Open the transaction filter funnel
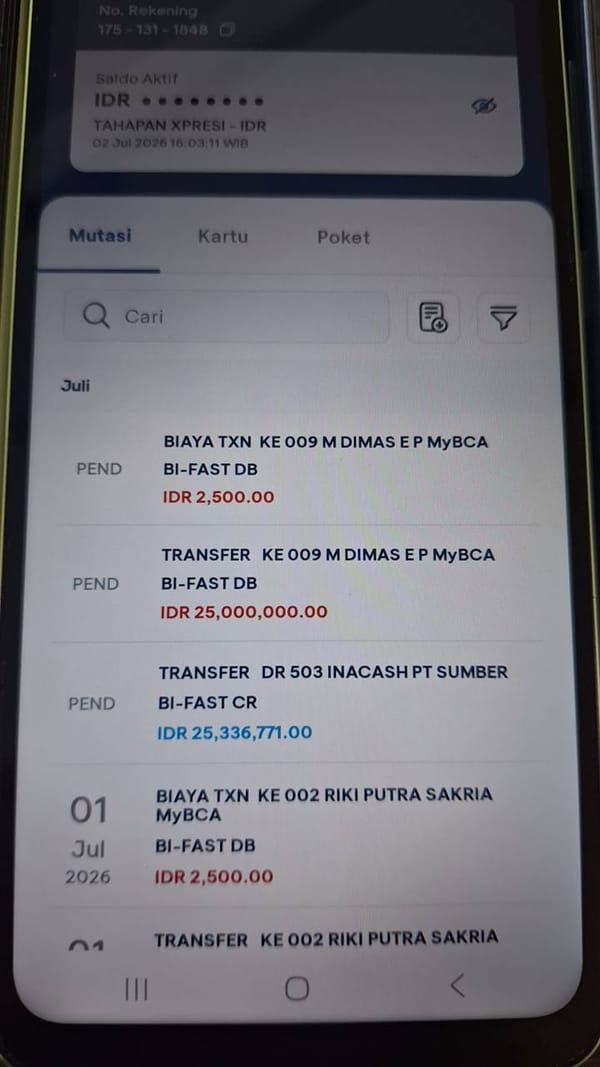Image resolution: width=600 pixels, height=1067 pixels. click(503, 318)
